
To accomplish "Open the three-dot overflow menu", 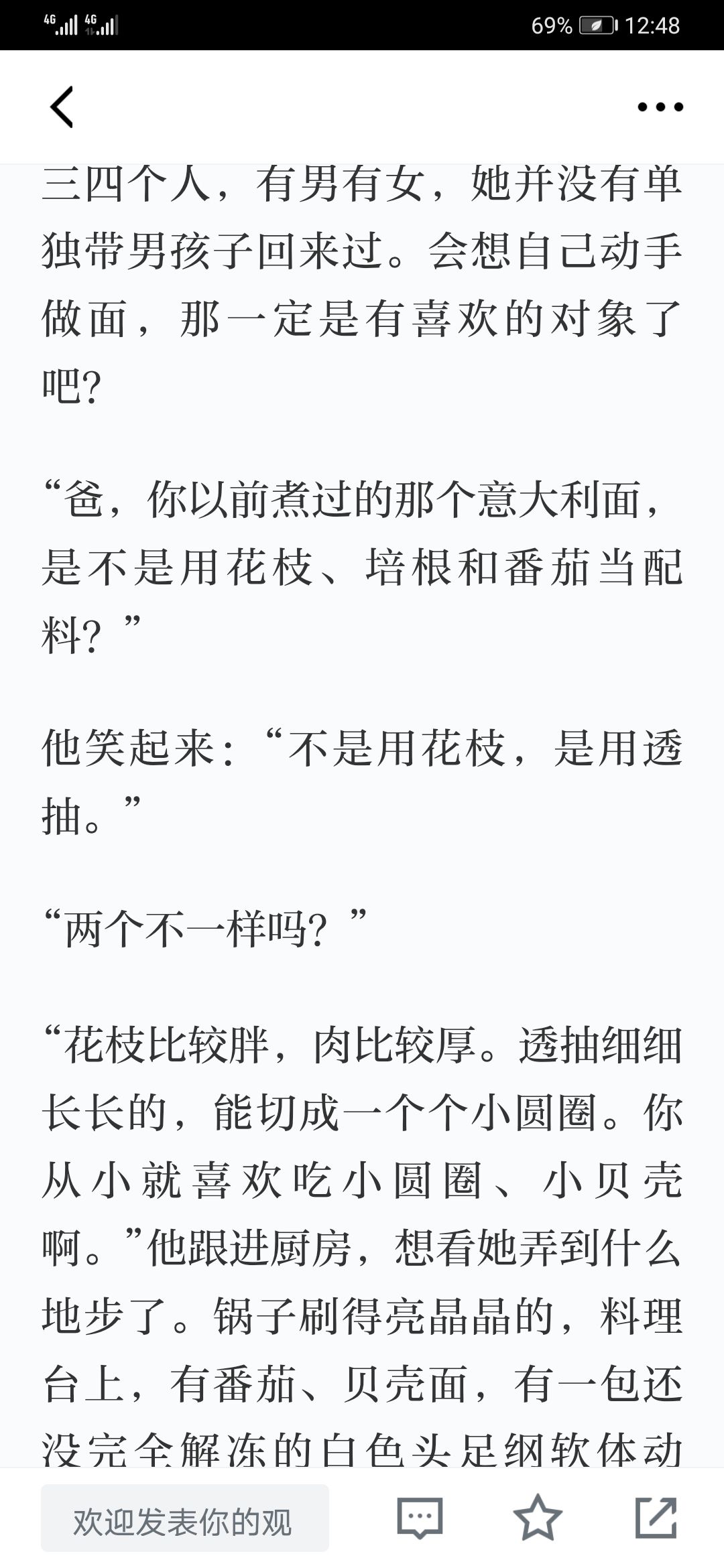I will (660, 107).
